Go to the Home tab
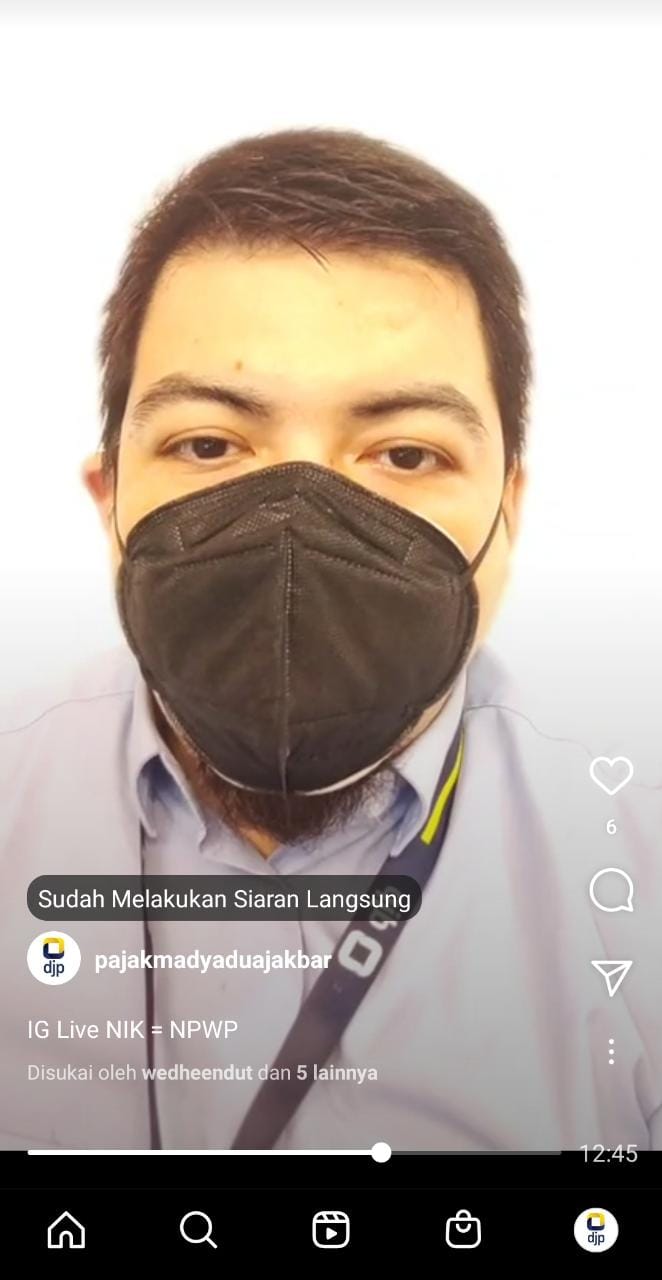 pyautogui.click(x=67, y=1230)
